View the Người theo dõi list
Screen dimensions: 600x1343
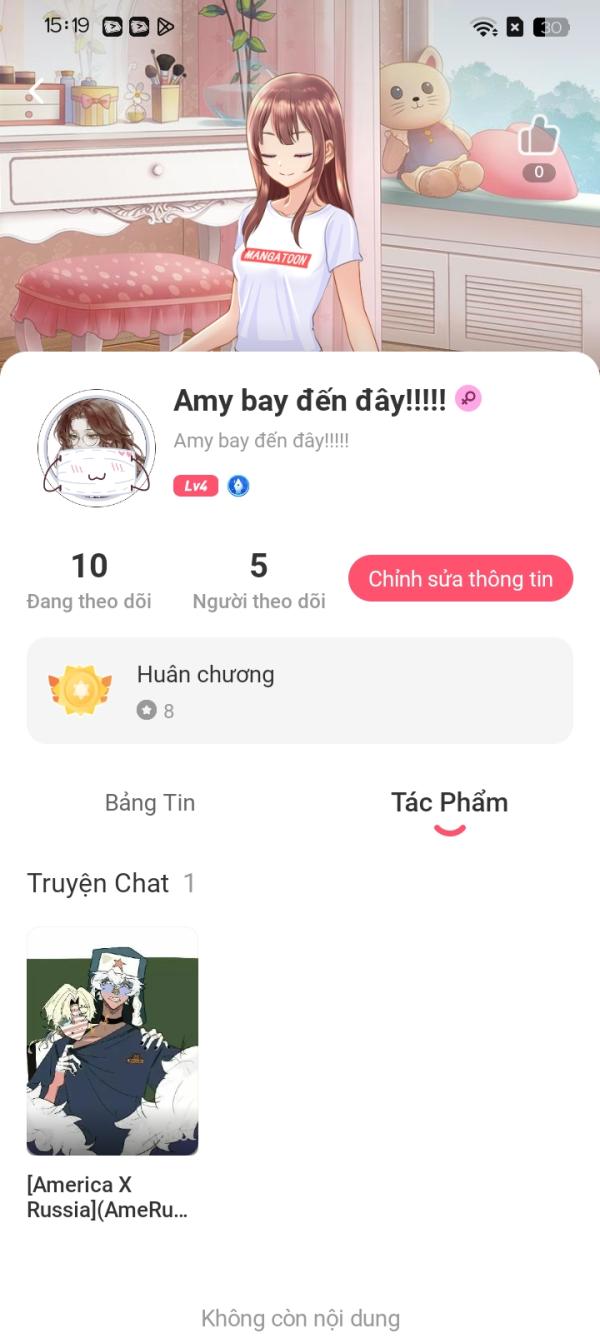(258, 580)
